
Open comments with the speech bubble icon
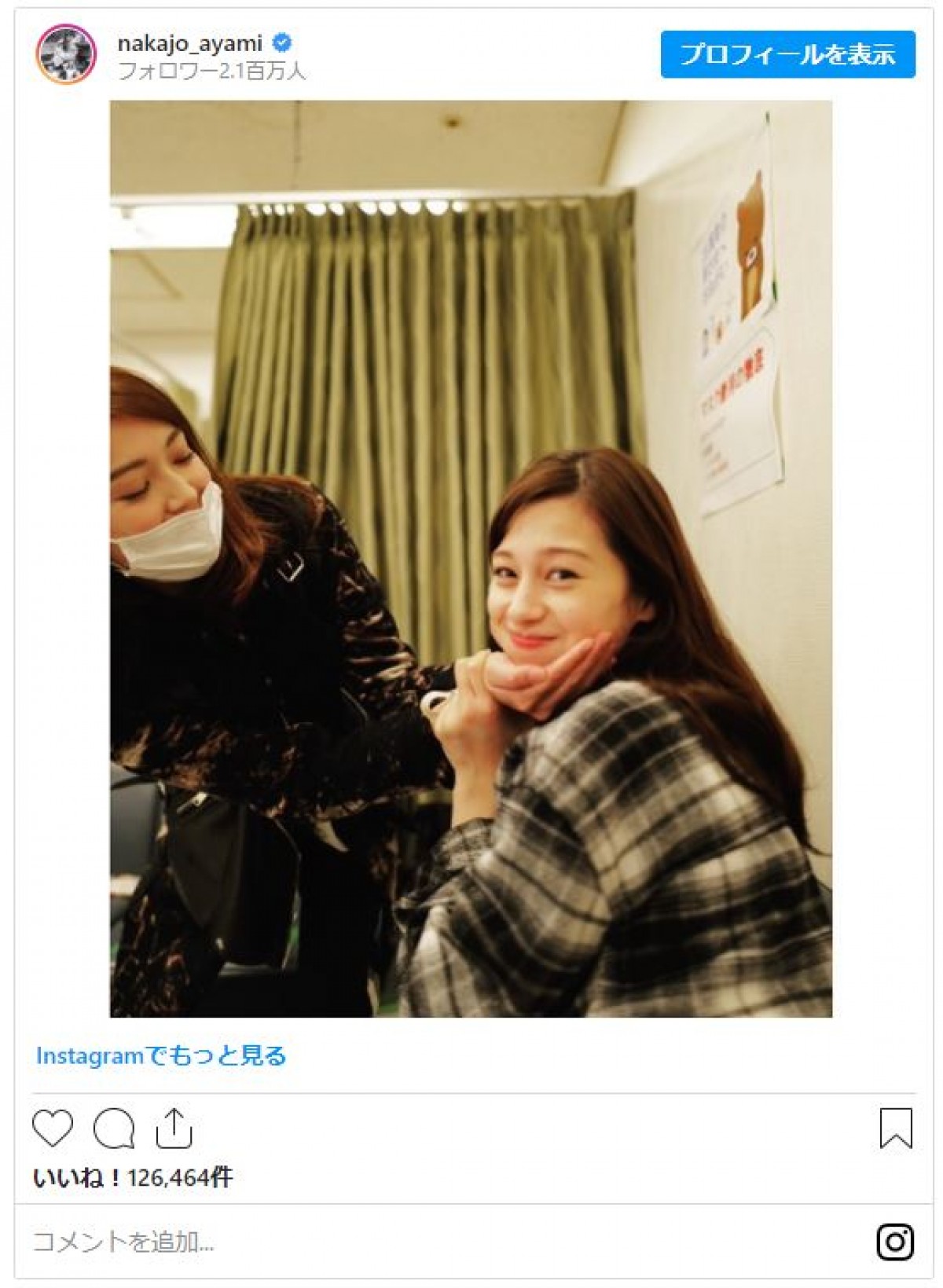[114, 1128]
